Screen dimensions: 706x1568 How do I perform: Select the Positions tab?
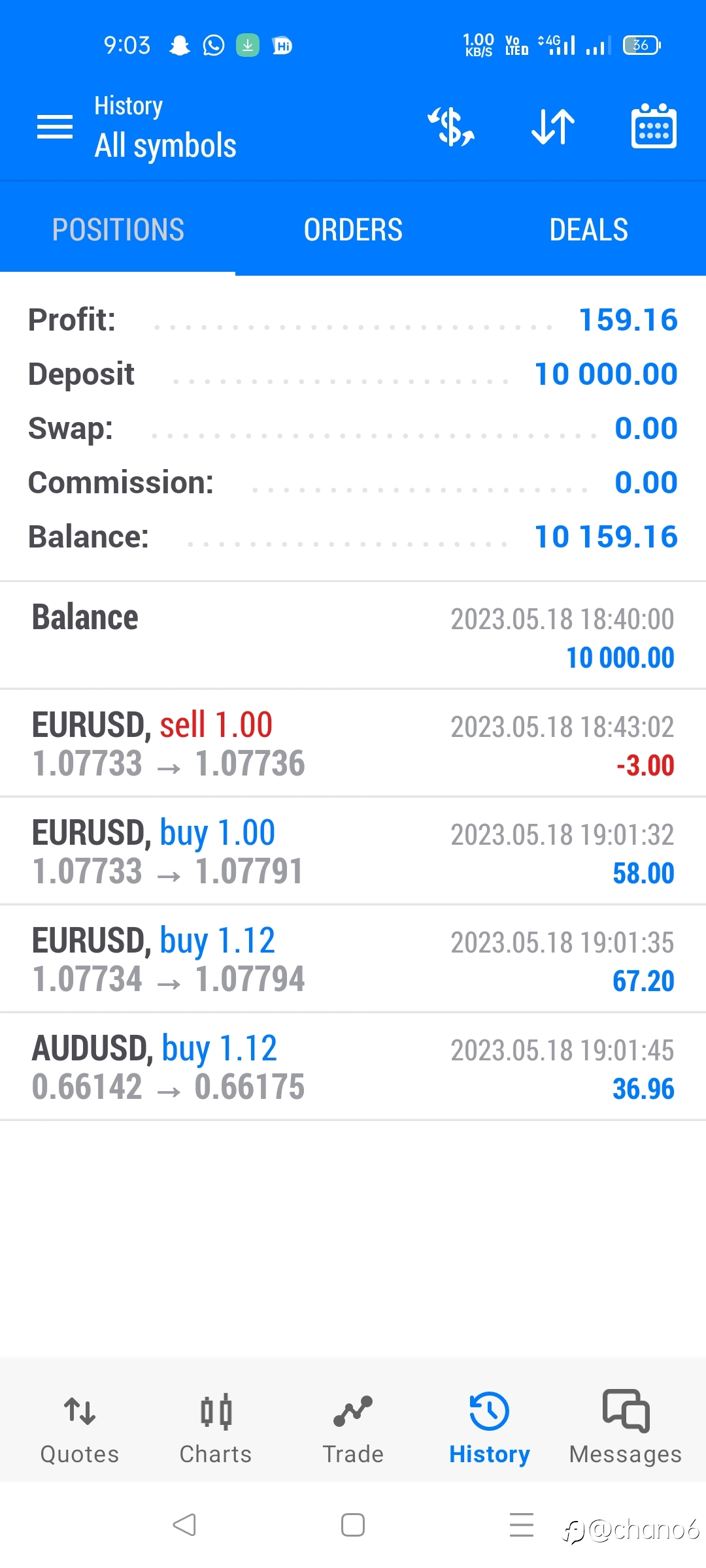(118, 230)
